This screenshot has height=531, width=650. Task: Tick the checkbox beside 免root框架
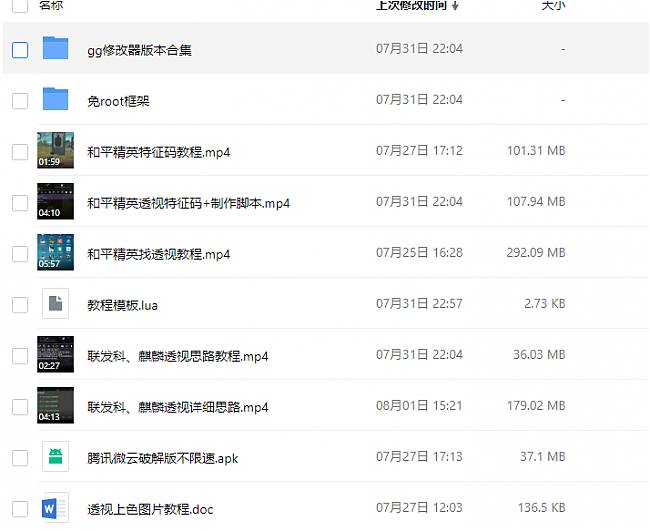pos(20,101)
